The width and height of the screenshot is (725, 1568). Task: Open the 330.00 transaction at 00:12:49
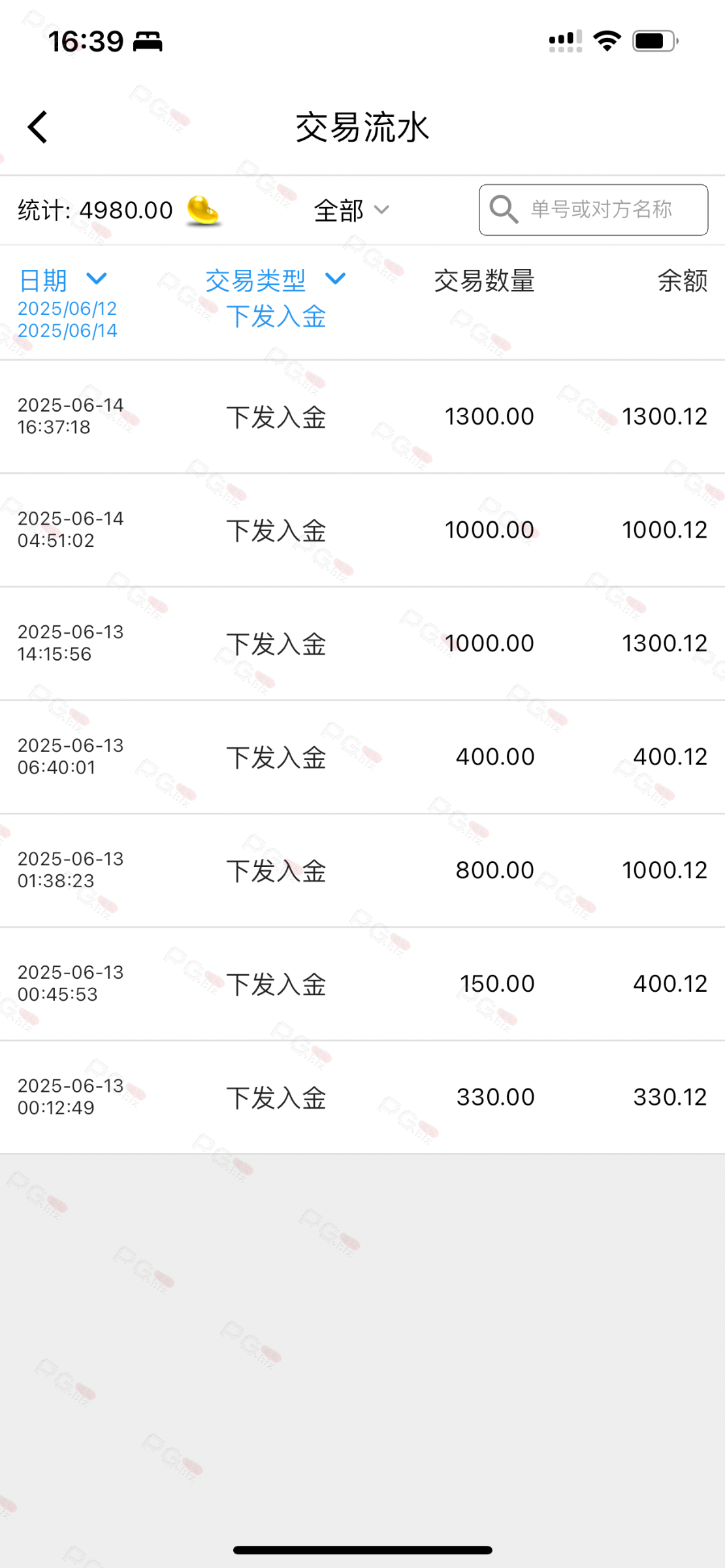click(362, 1098)
